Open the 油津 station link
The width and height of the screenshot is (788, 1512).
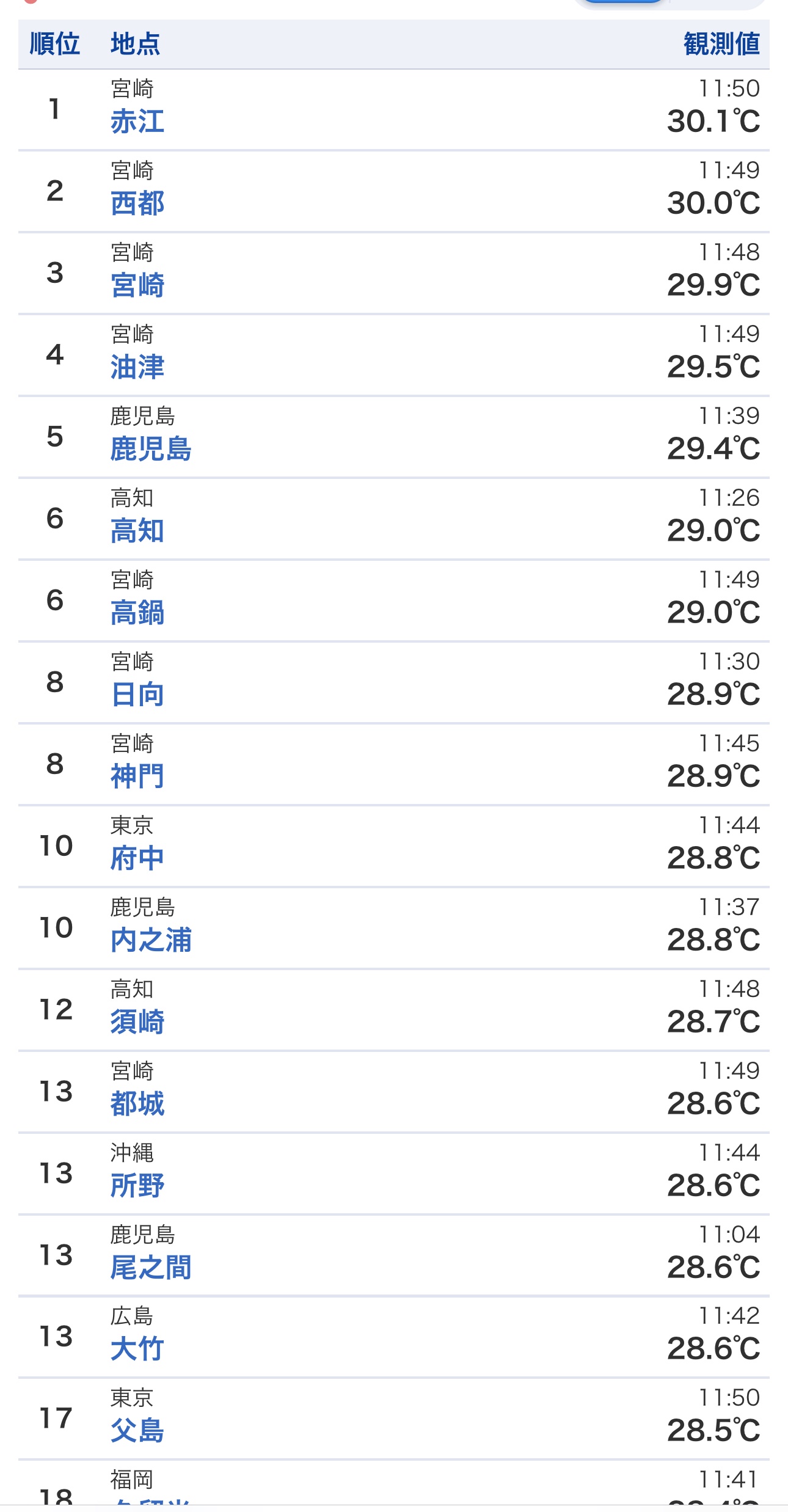[x=137, y=367]
